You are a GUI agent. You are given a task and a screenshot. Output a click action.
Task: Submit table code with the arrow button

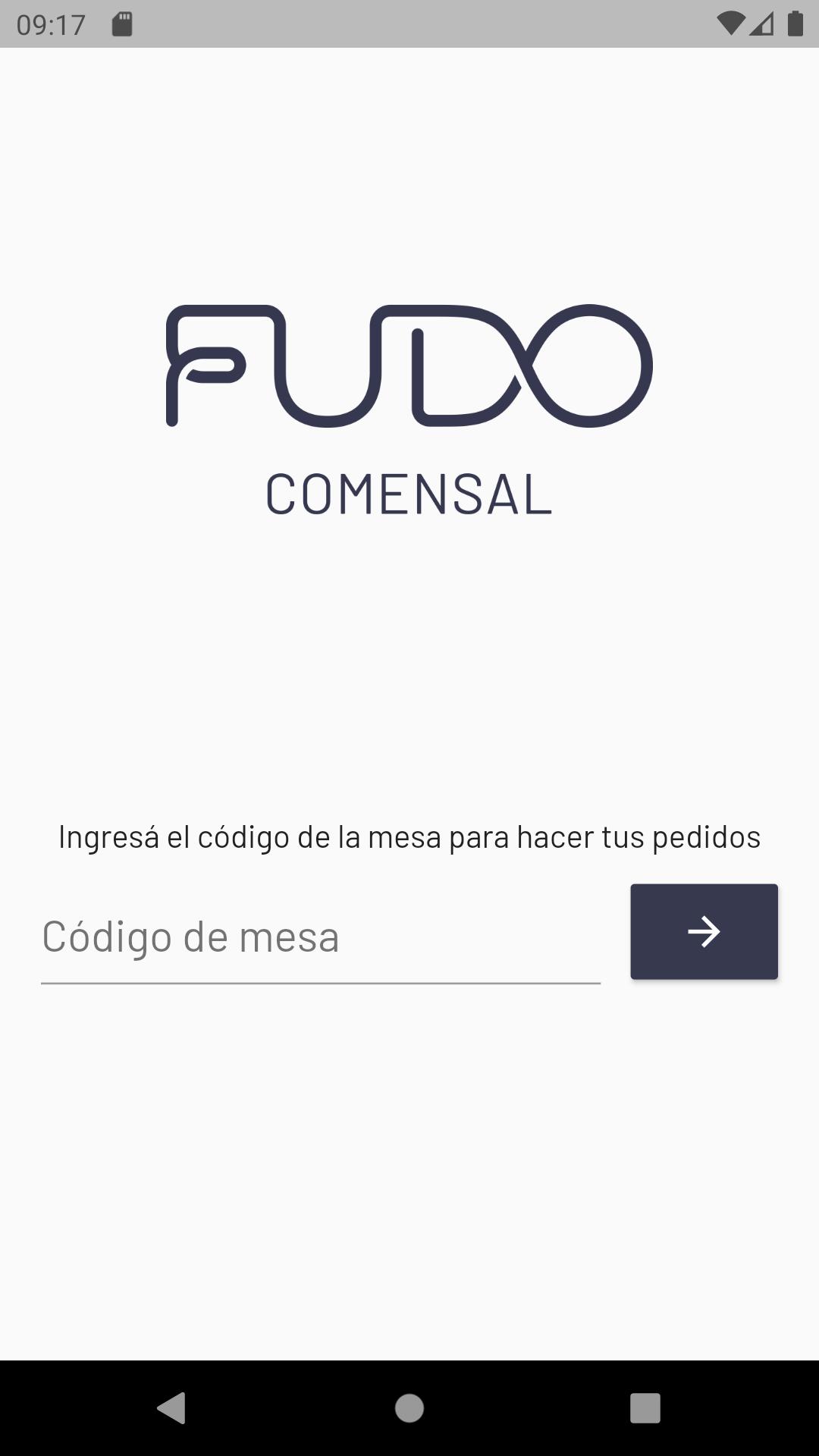pos(704,932)
